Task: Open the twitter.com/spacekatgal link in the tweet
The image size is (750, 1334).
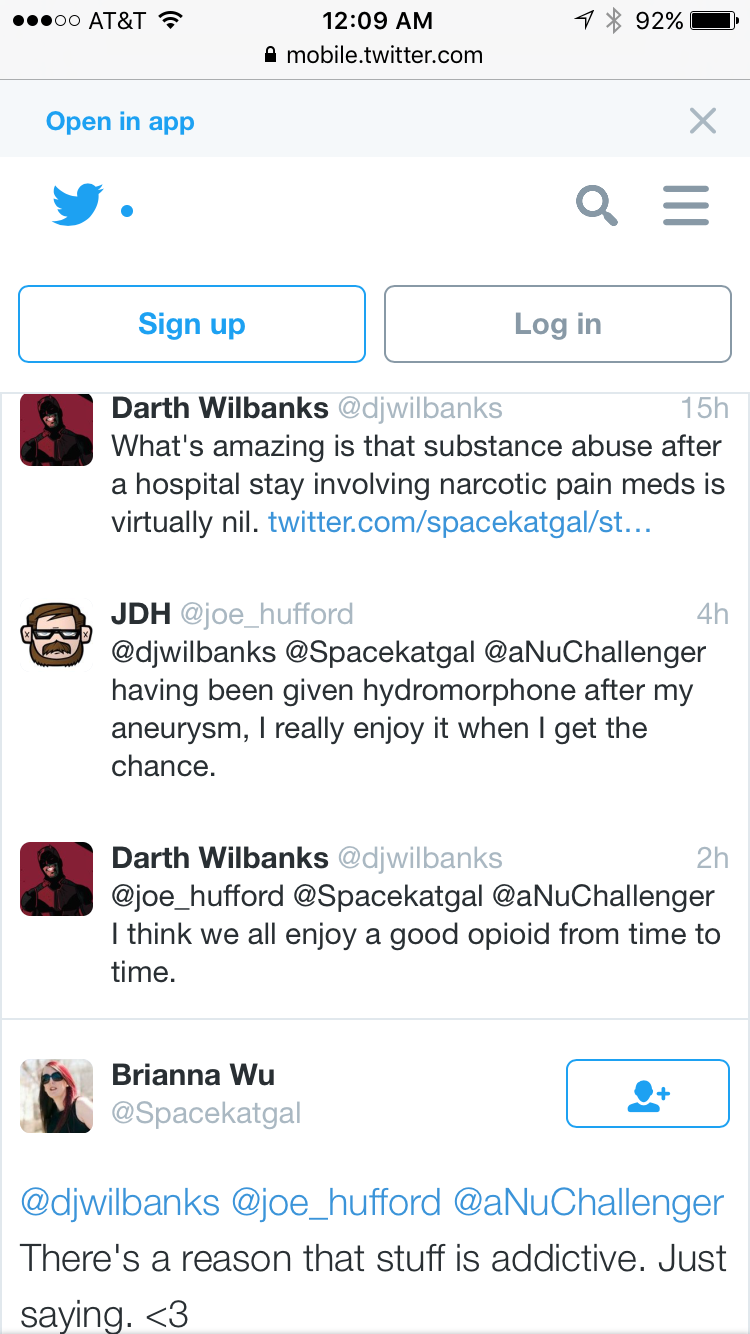Action: (x=460, y=522)
